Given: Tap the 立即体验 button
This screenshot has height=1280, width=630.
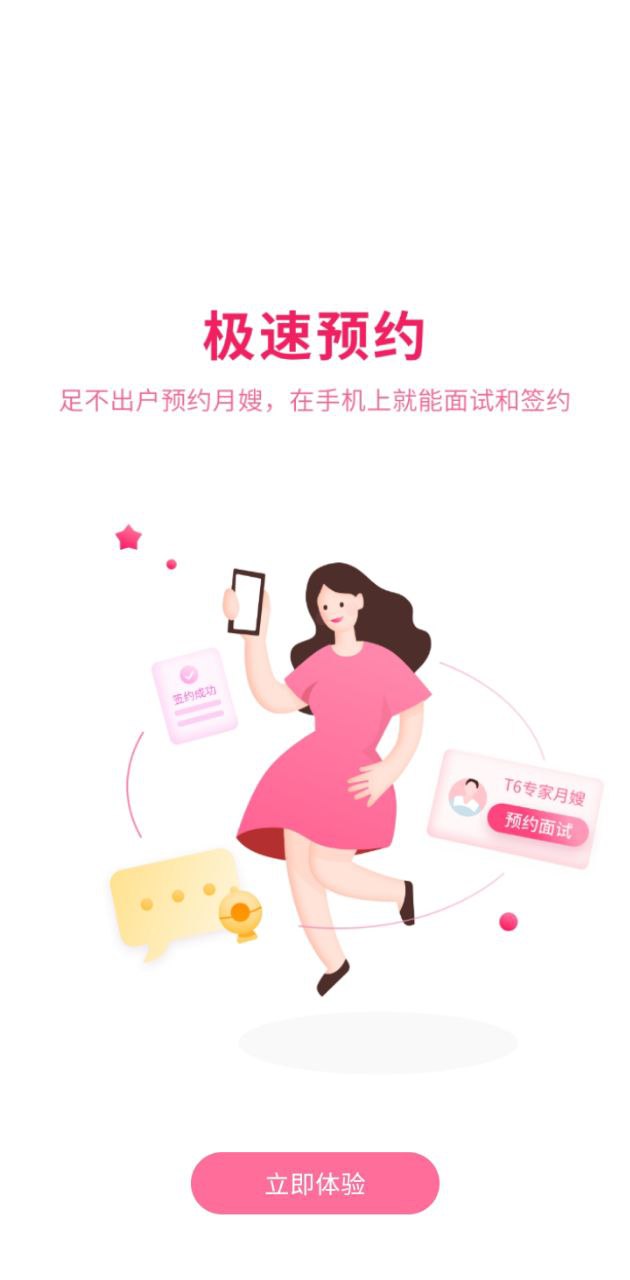Looking at the screenshot, I should tap(315, 1183).
